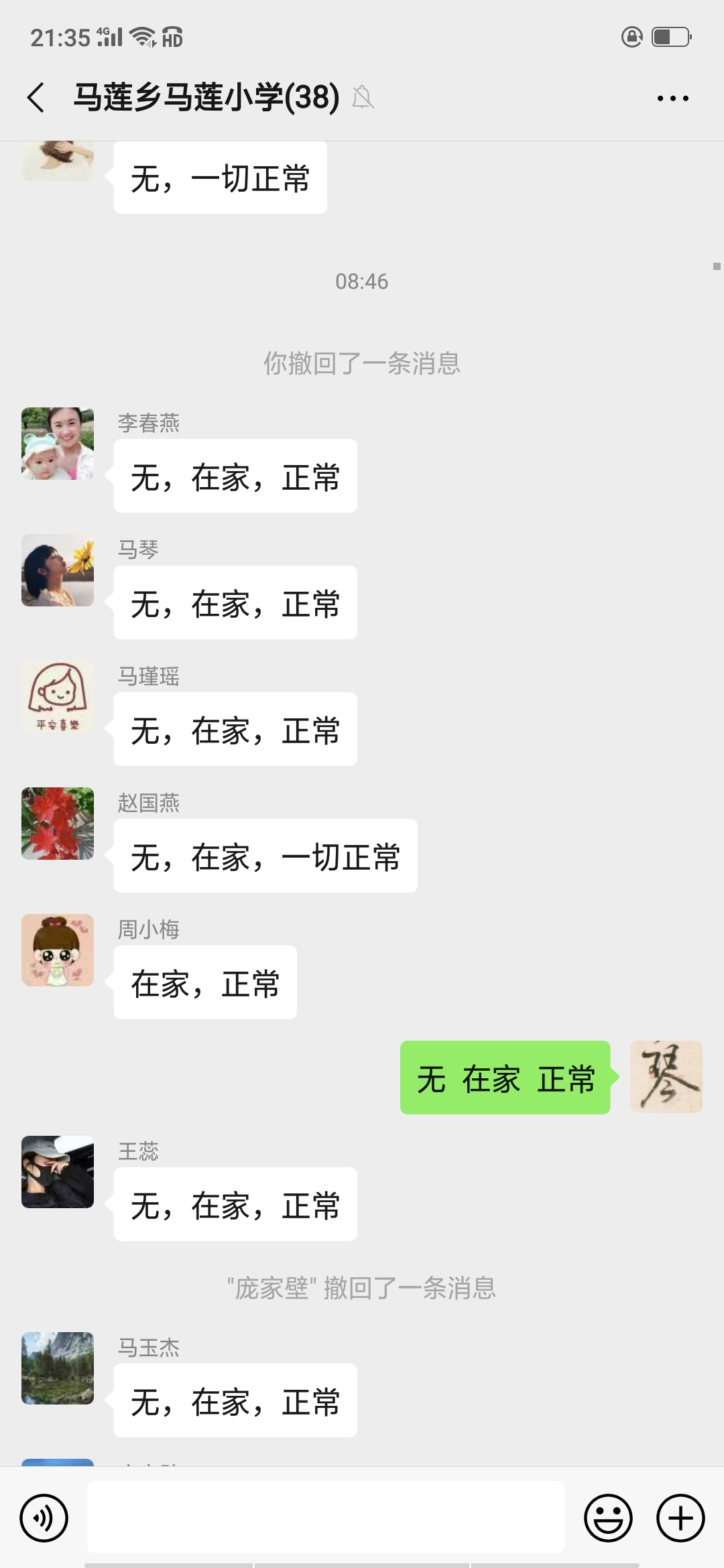View 周小梅's profile avatar
The image size is (724, 1568).
tap(58, 950)
